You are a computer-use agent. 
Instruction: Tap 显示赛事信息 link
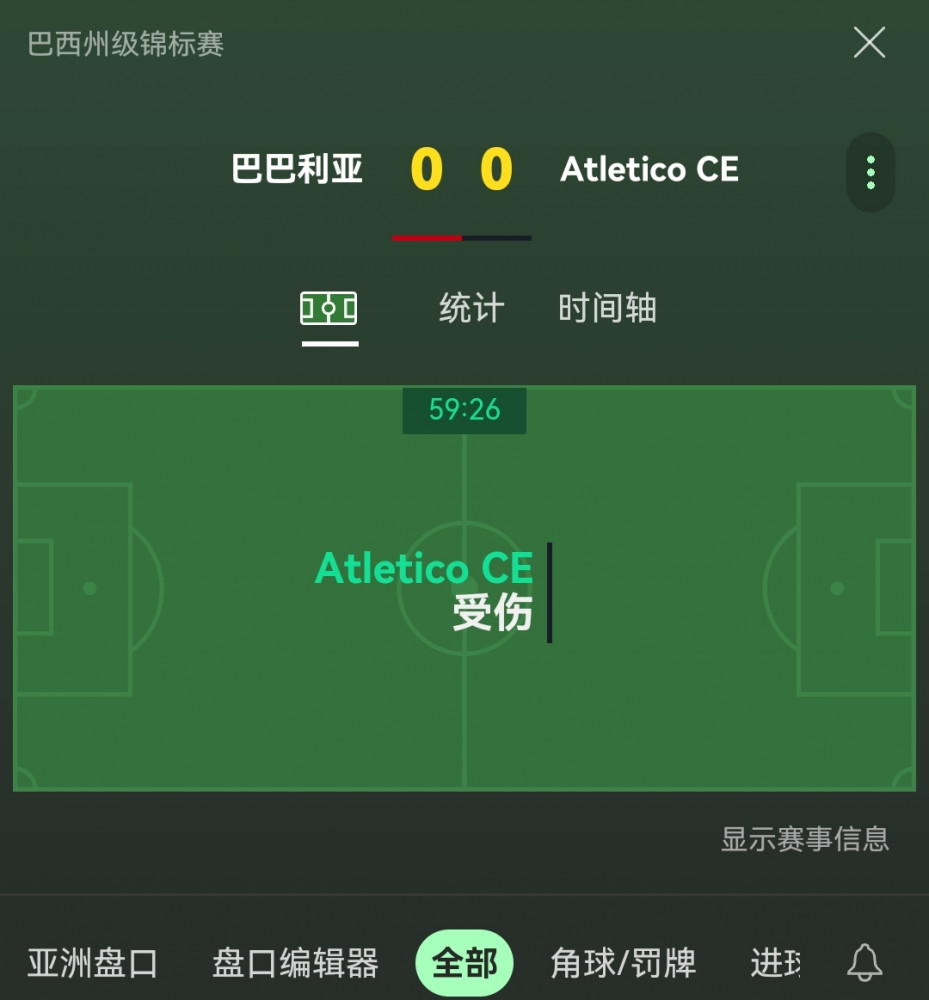click(x=805, y=839)
